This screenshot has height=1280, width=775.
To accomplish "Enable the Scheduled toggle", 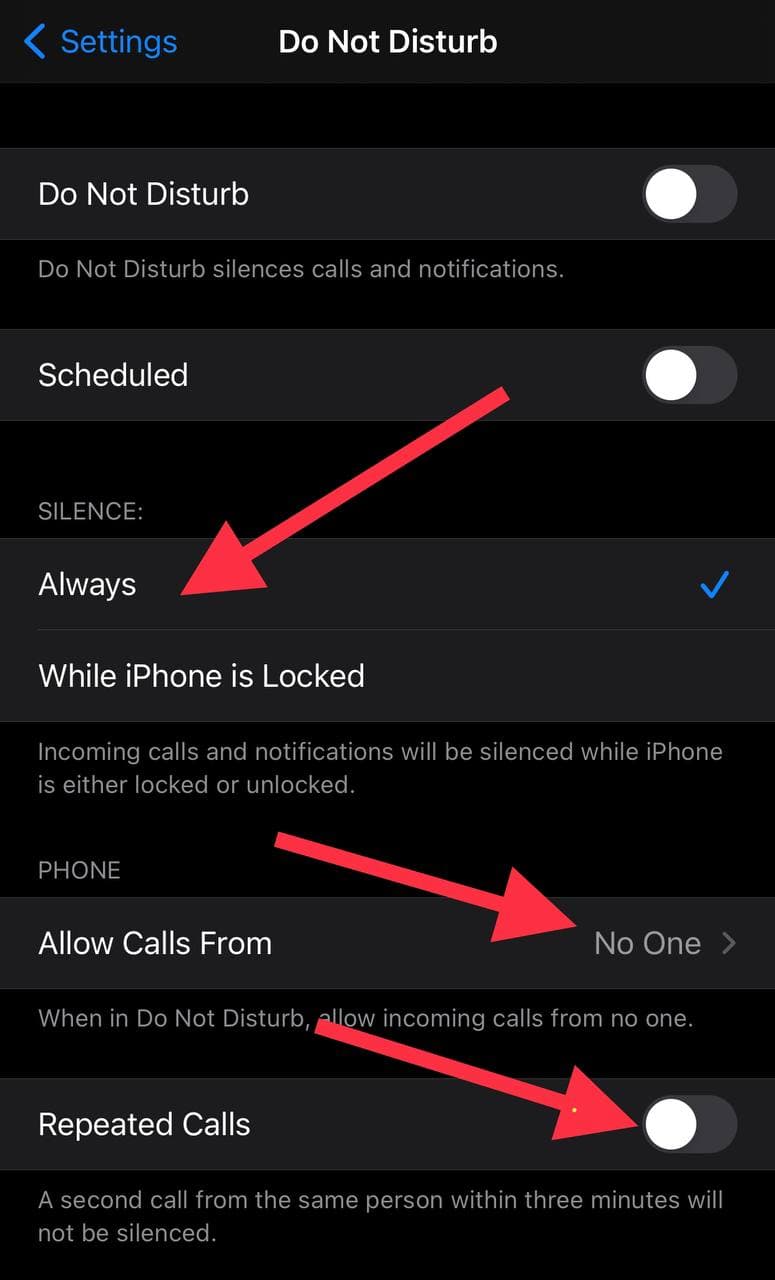I will pyautogui.click(x=689, y=375).
